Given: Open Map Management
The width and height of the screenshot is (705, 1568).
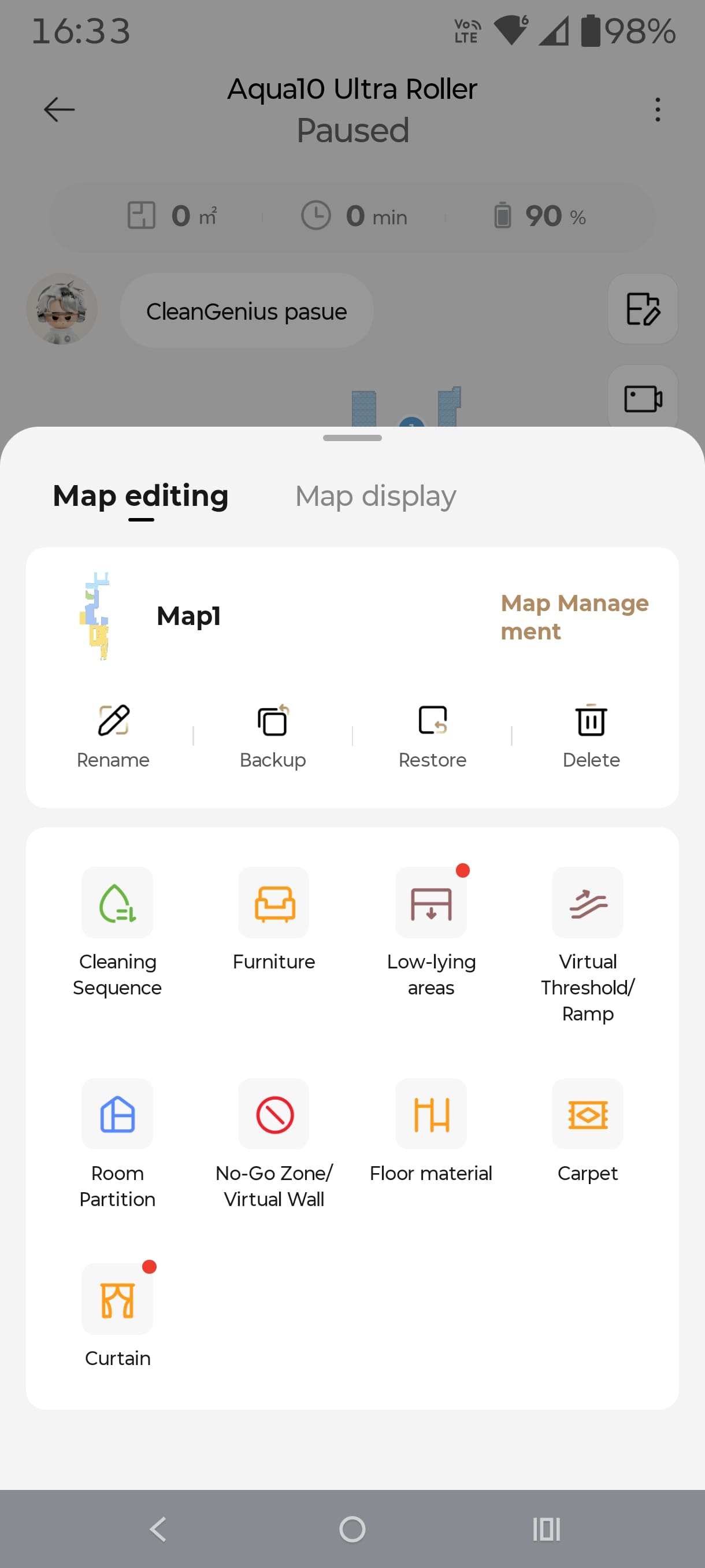Looking at the screenshot, I should tap(574, 616).
